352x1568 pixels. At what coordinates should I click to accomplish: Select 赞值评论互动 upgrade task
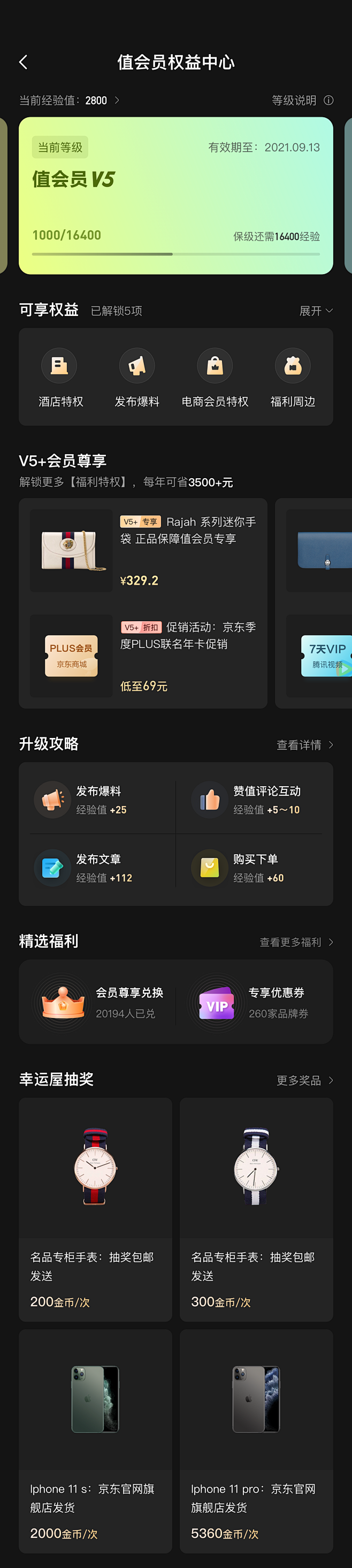tap(254, 799)
